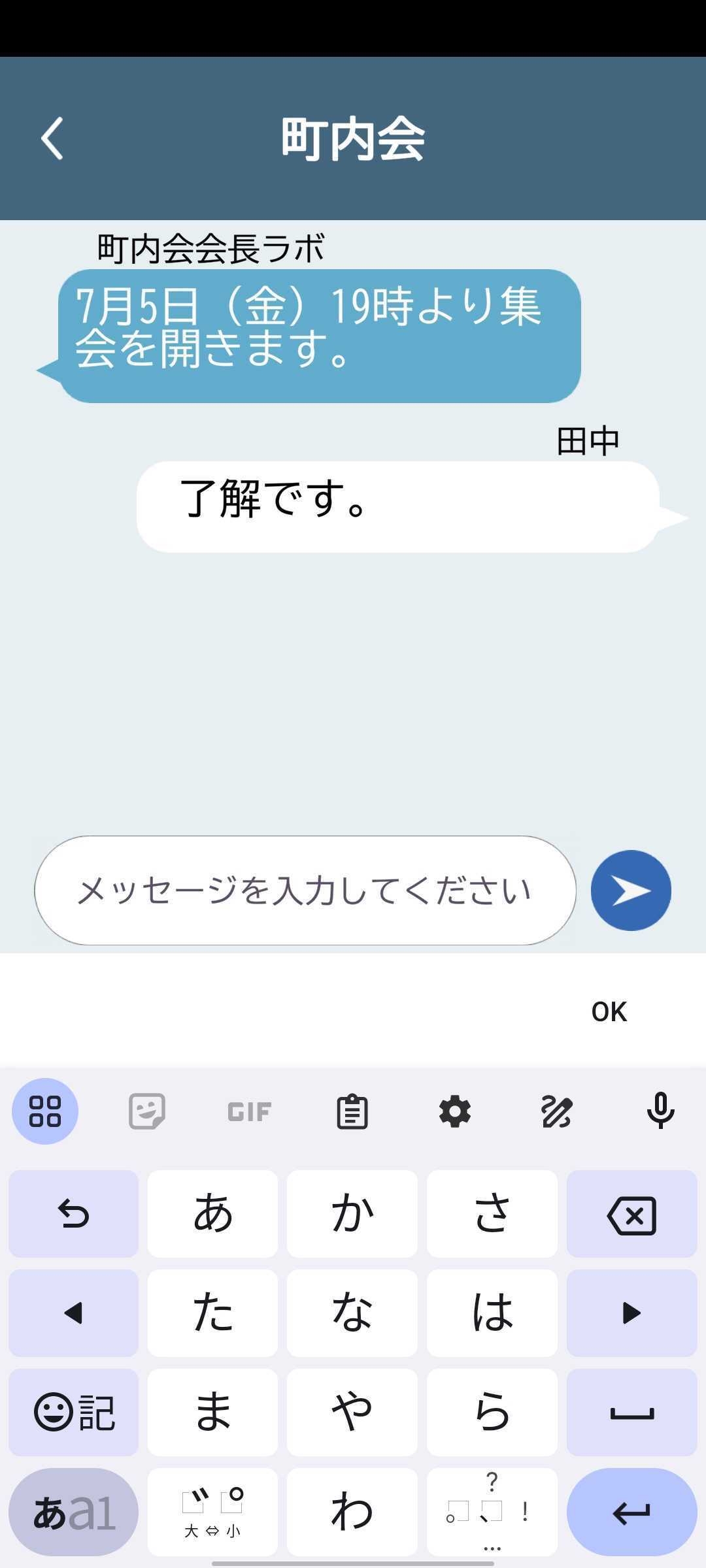Open the GIF picker on the keyboard
The image size is (706, 1568).
249,1111
